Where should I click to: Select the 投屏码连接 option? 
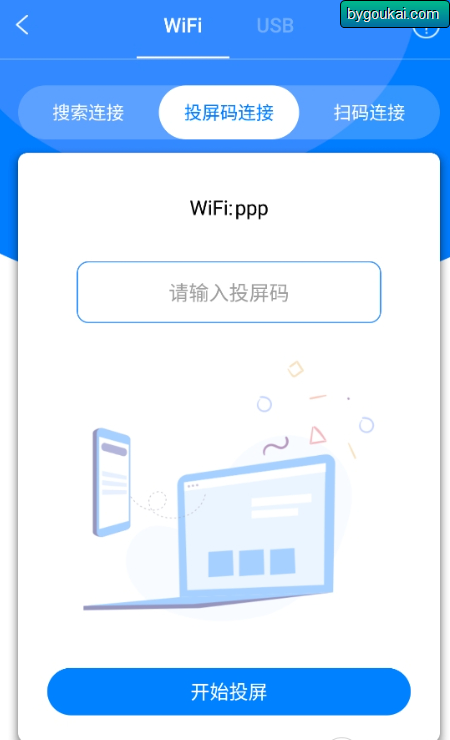(x=229, y=112)
